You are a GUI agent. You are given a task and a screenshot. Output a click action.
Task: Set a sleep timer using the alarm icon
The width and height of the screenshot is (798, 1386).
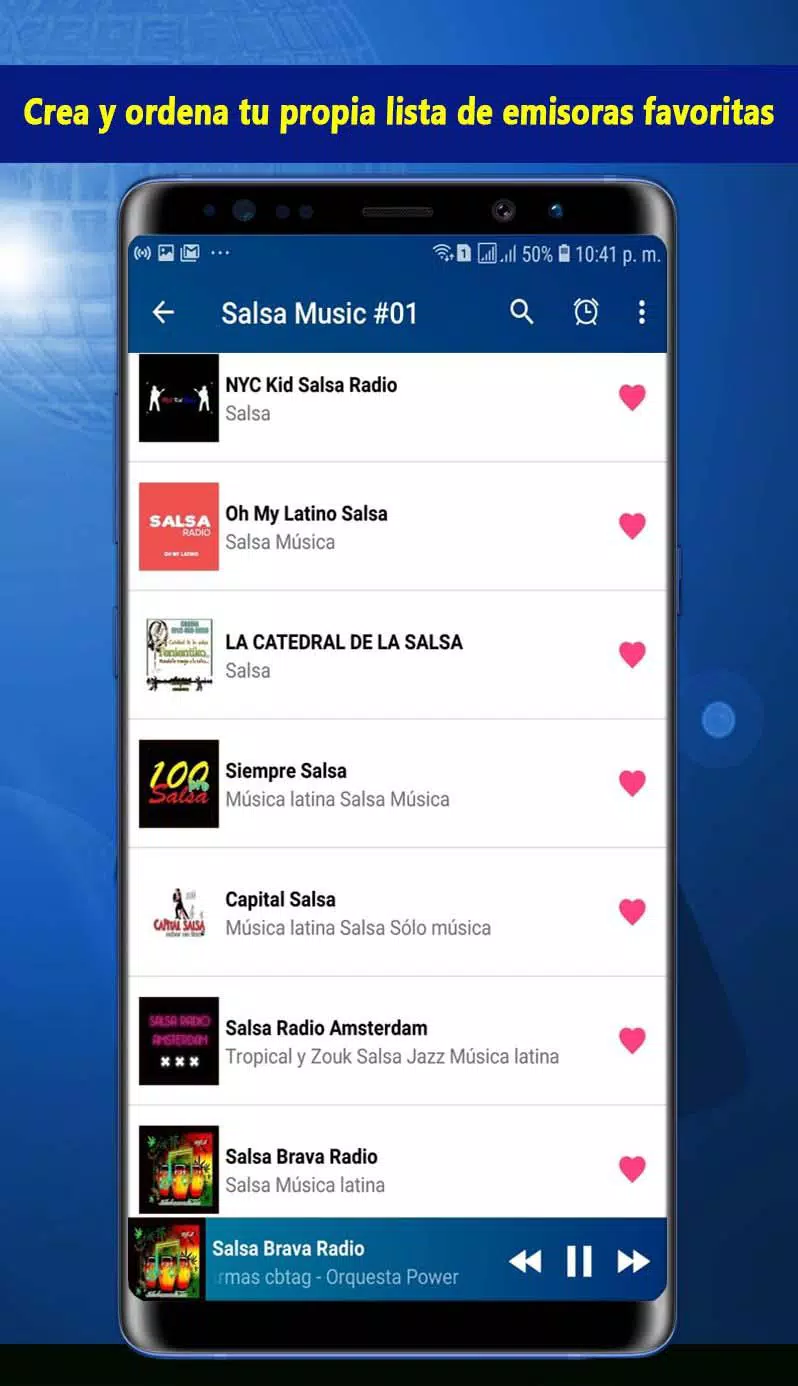(x=585, y=312)
